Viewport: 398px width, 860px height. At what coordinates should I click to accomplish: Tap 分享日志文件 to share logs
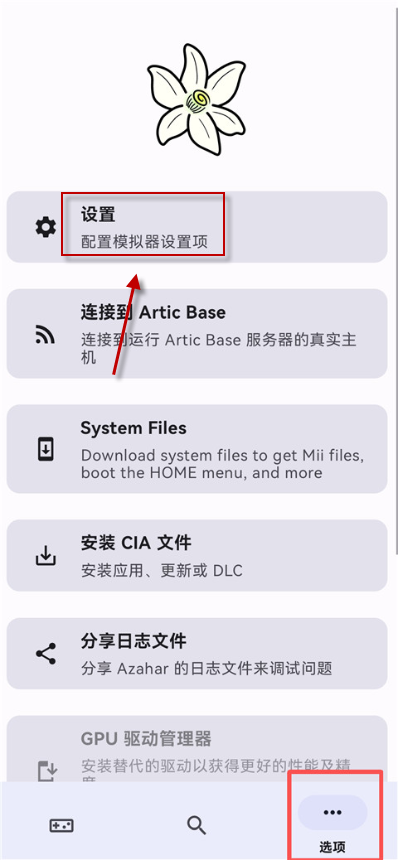(197, 653)
